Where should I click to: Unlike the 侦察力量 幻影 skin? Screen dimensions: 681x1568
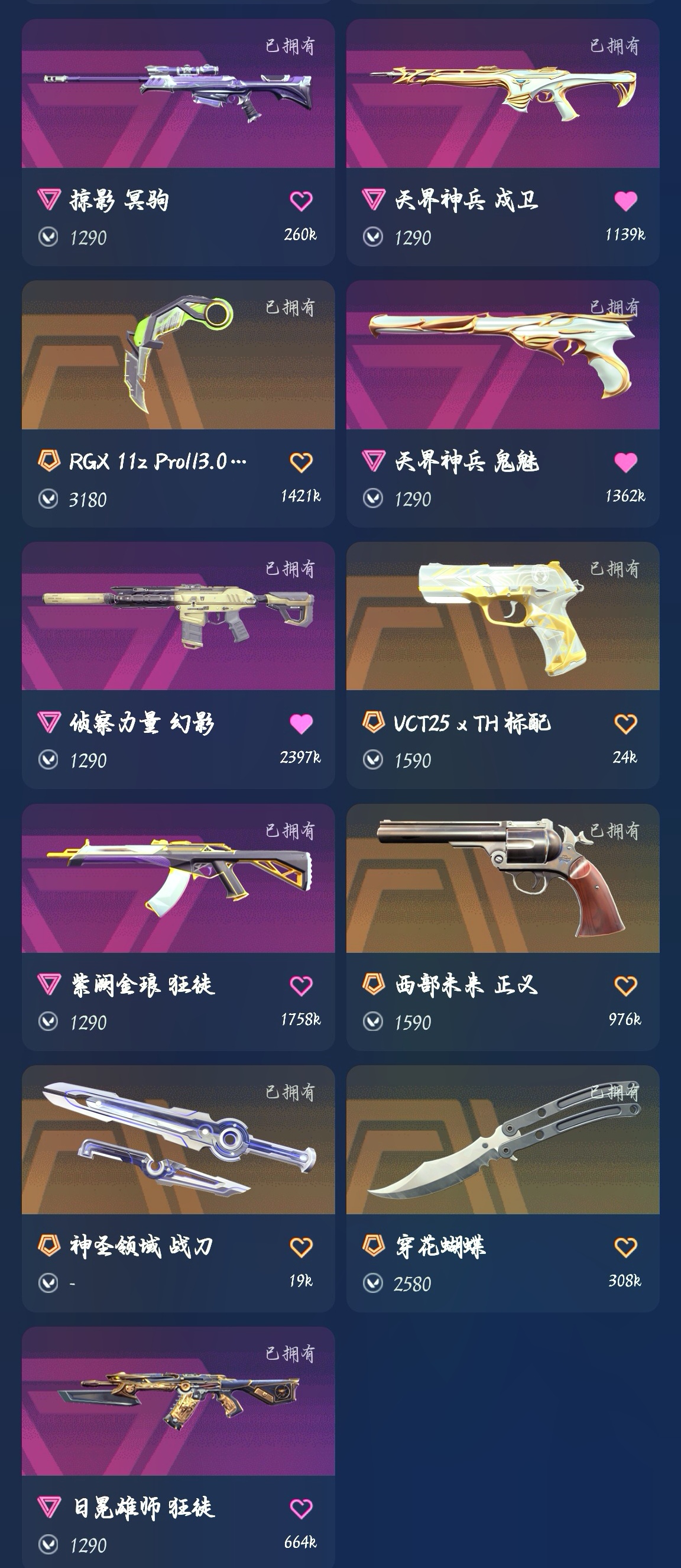(301, 724)
